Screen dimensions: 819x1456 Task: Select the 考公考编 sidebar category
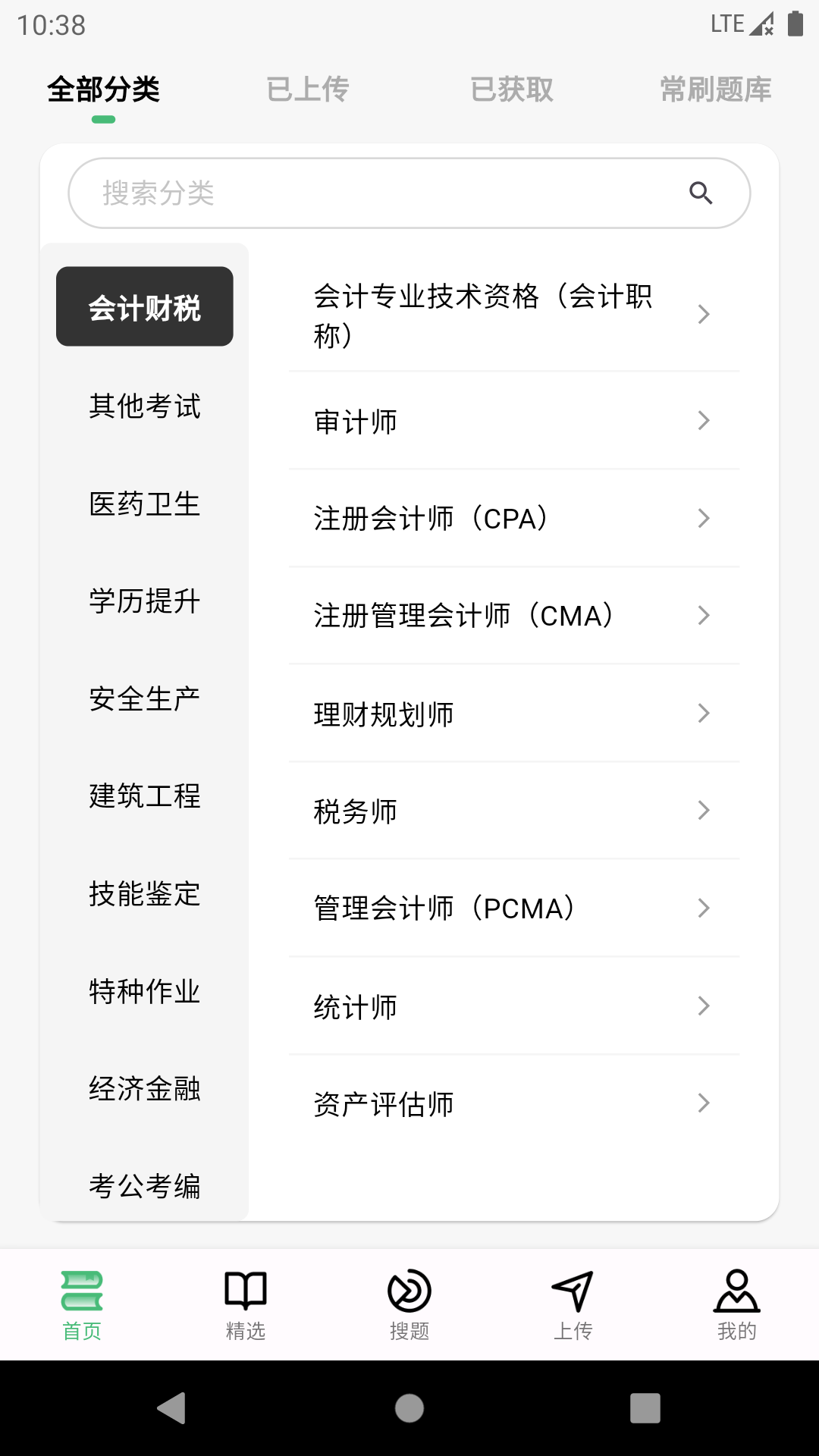click(144, 1186)
